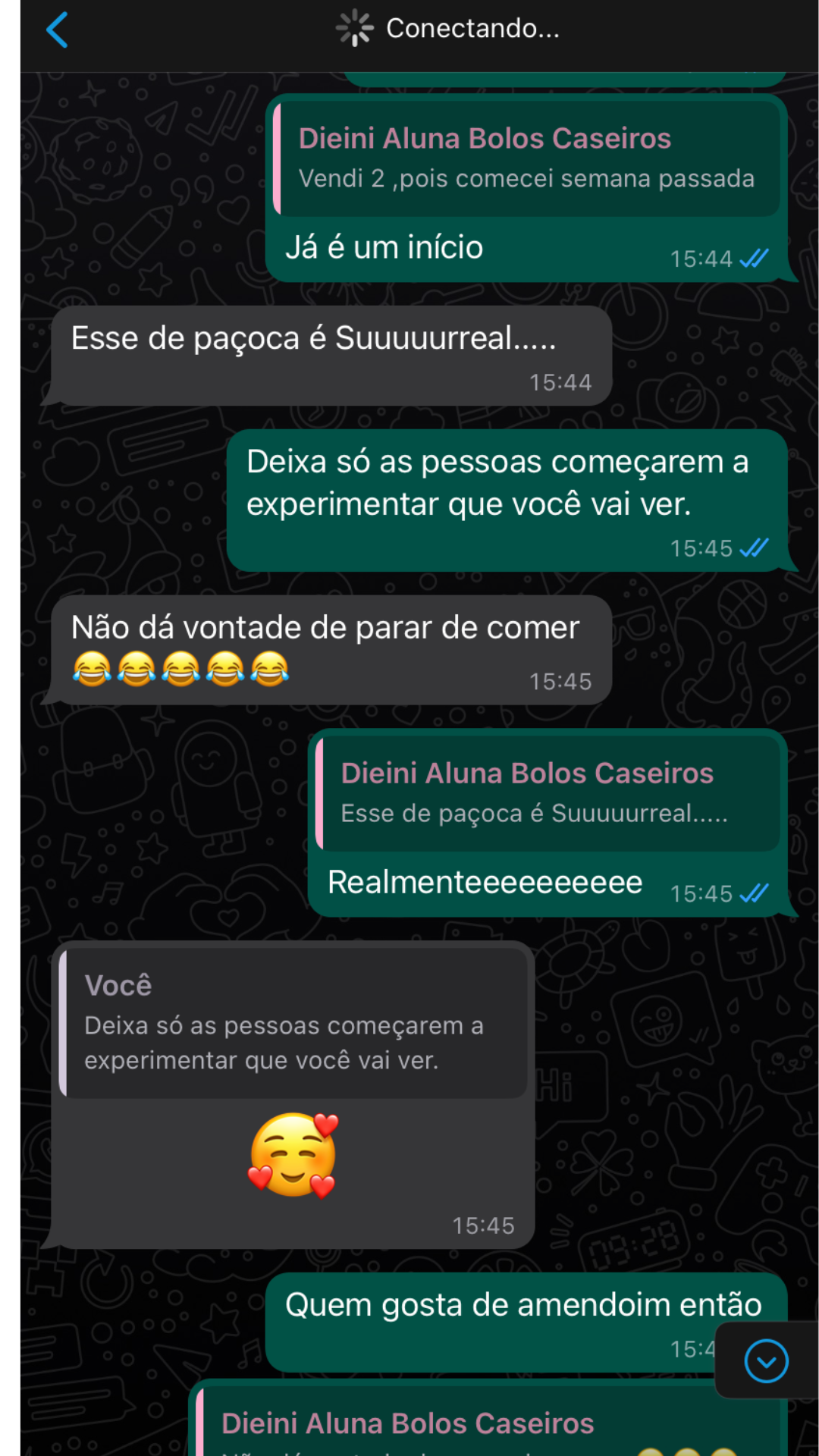Open quoted 'Você' message above heart emoji
This screenshot has width=819, height=1456.
294,1022
